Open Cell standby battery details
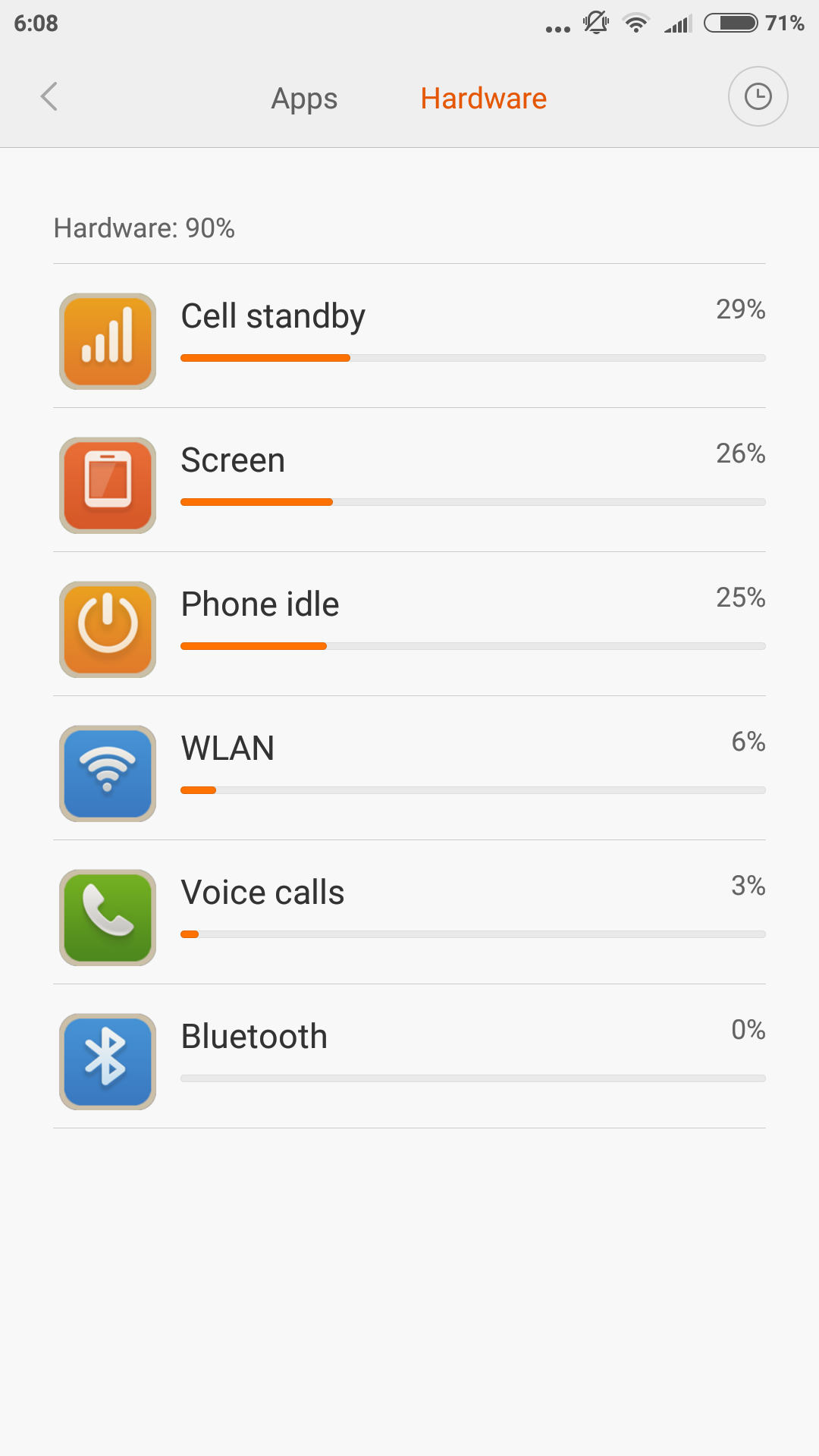 [409, 336]
